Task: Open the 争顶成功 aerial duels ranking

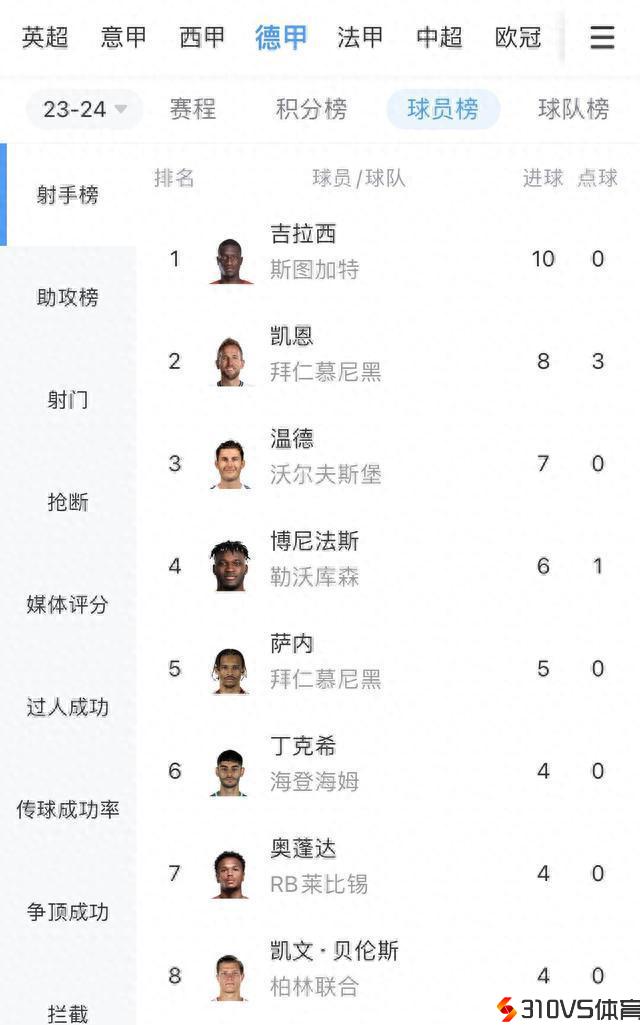Action: click(x=68, y=912)
